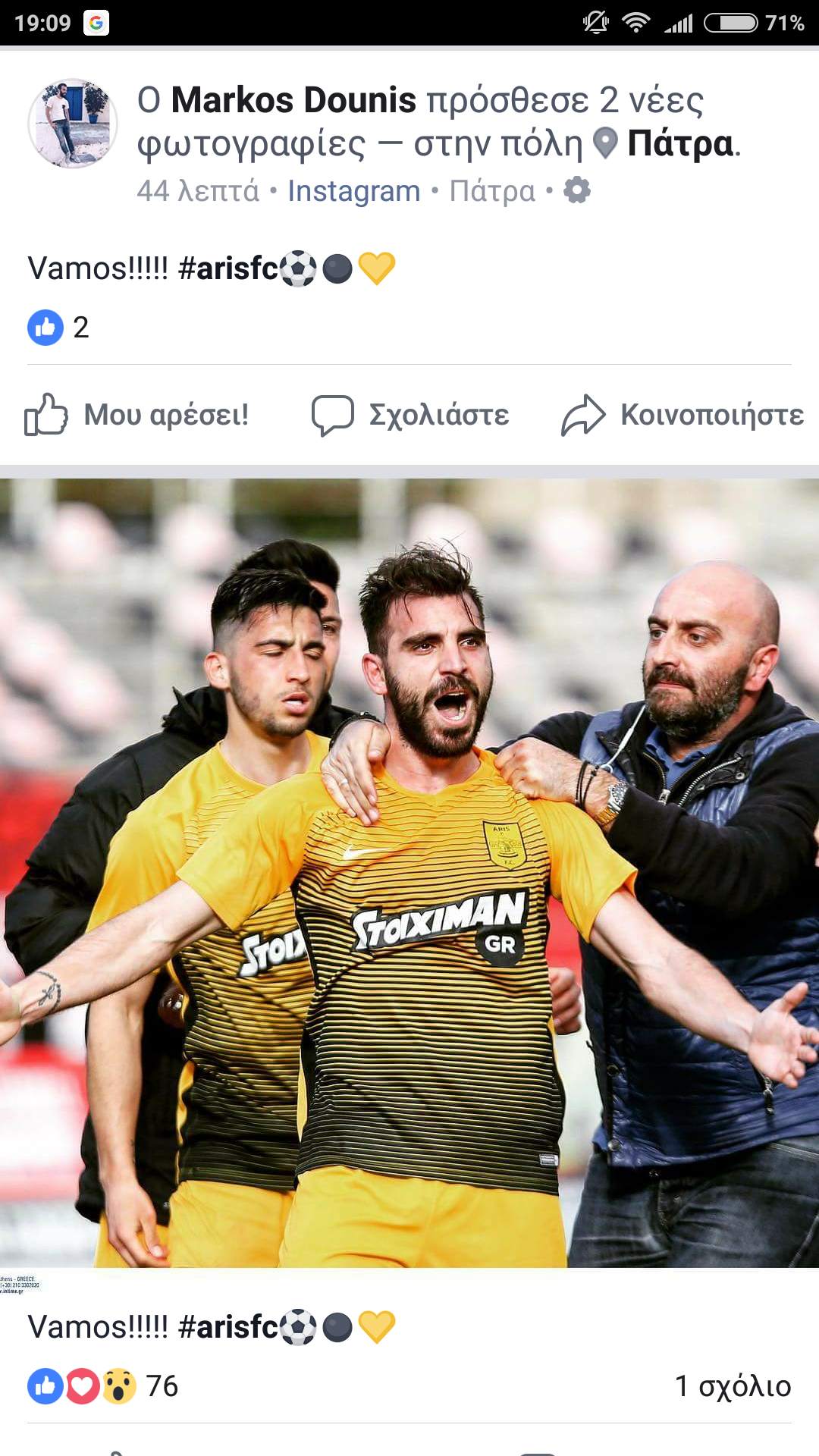Viewport: 819px width, 1456px height.
Task: Open the football players photo
Action: click(x=409, y=872)
